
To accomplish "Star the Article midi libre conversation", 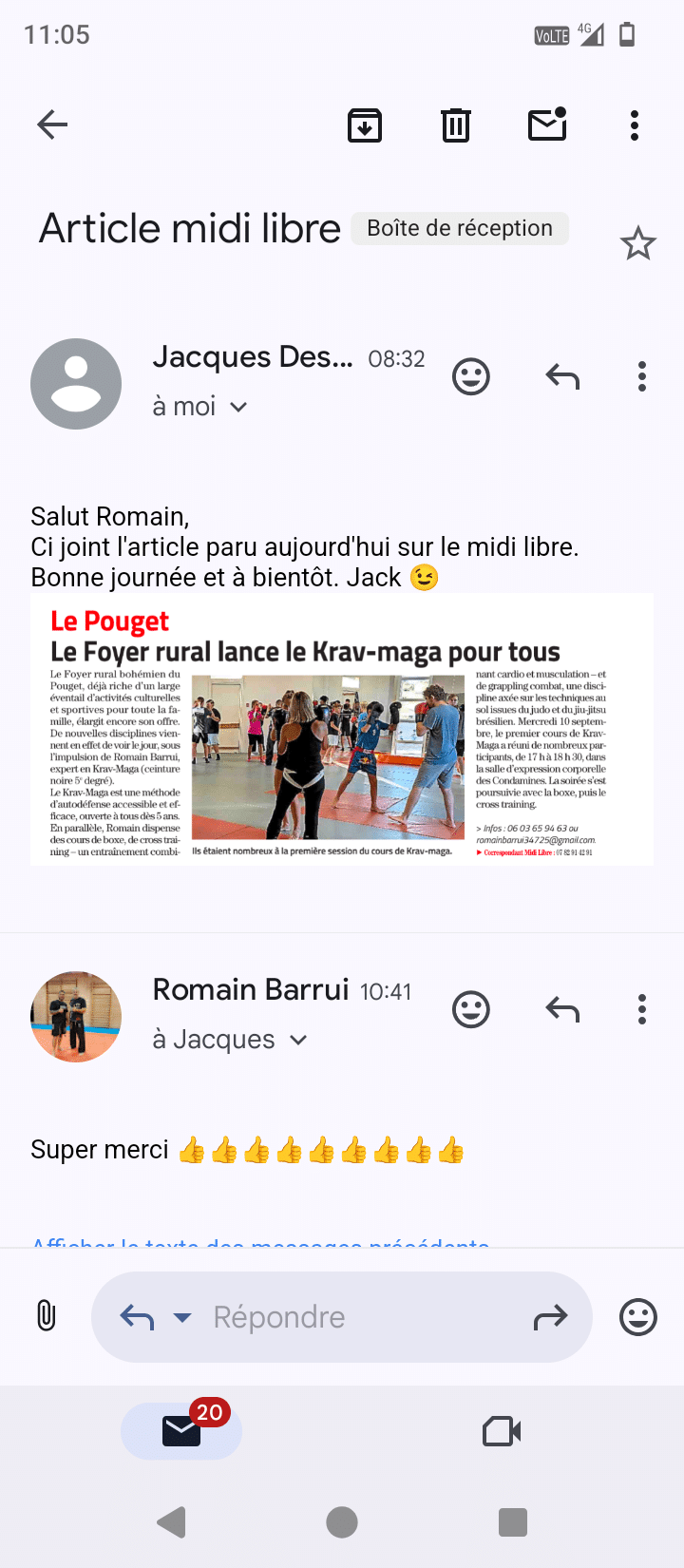I will (637, 244).
